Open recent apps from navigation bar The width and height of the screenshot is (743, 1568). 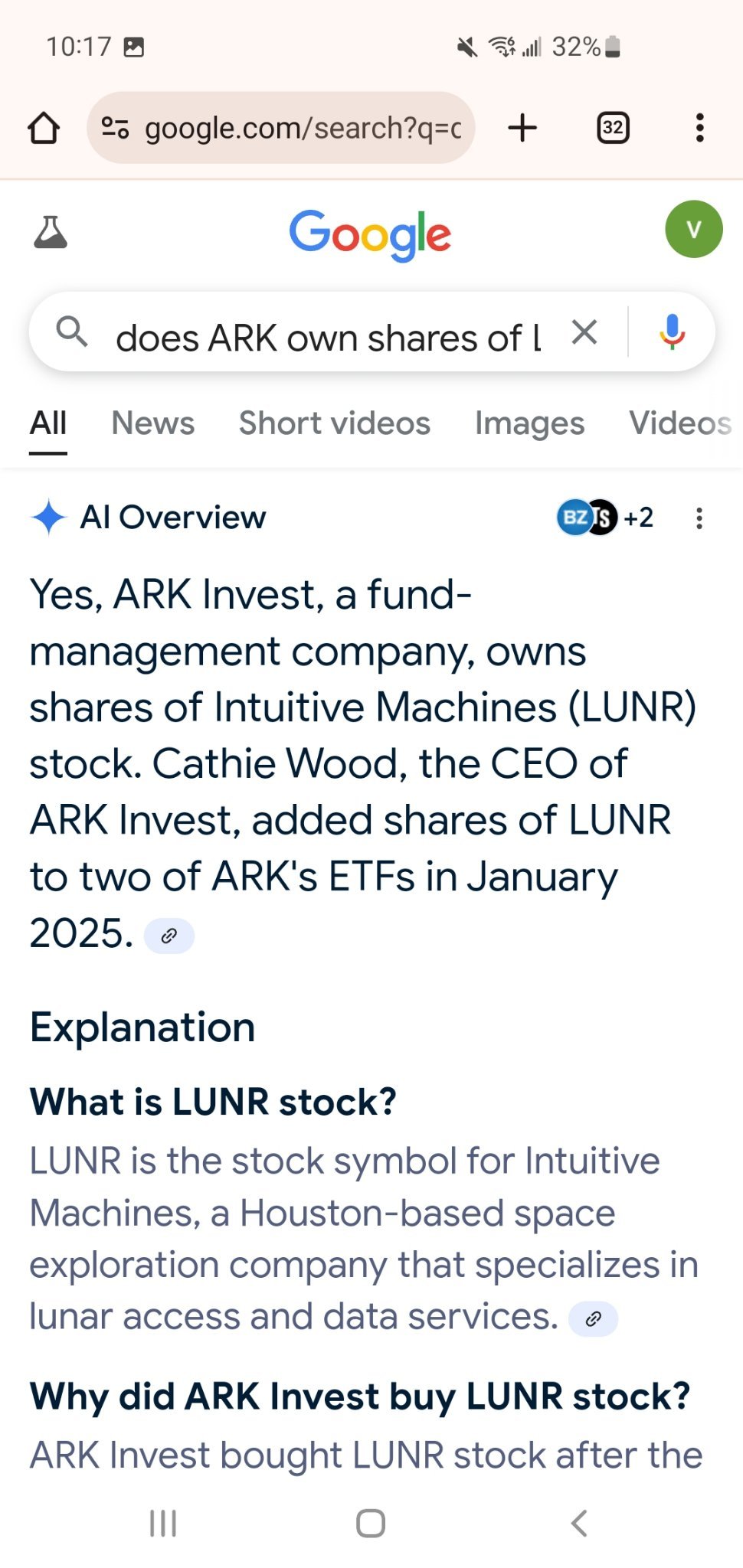pos(163,1523)
